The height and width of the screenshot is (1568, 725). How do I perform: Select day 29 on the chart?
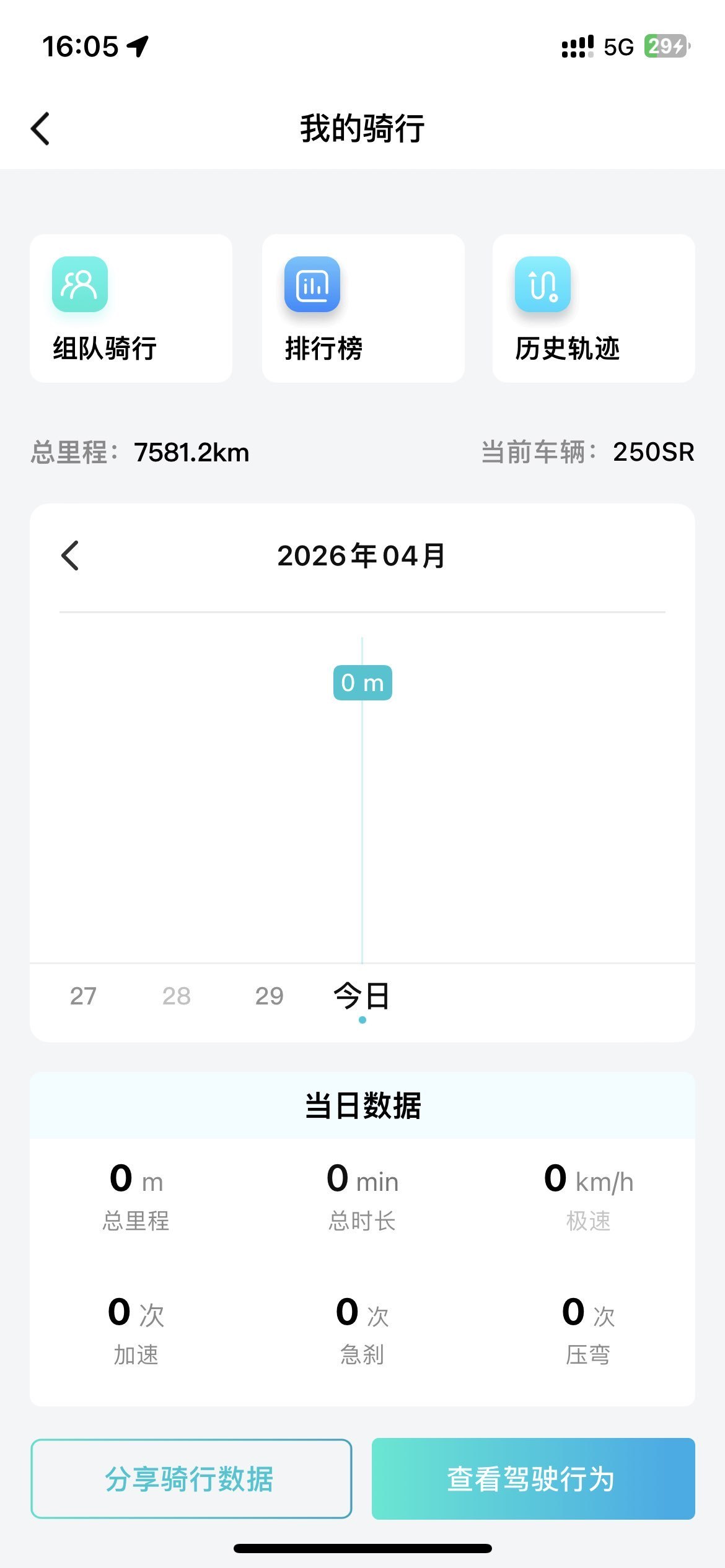click(x=270, y=996)
